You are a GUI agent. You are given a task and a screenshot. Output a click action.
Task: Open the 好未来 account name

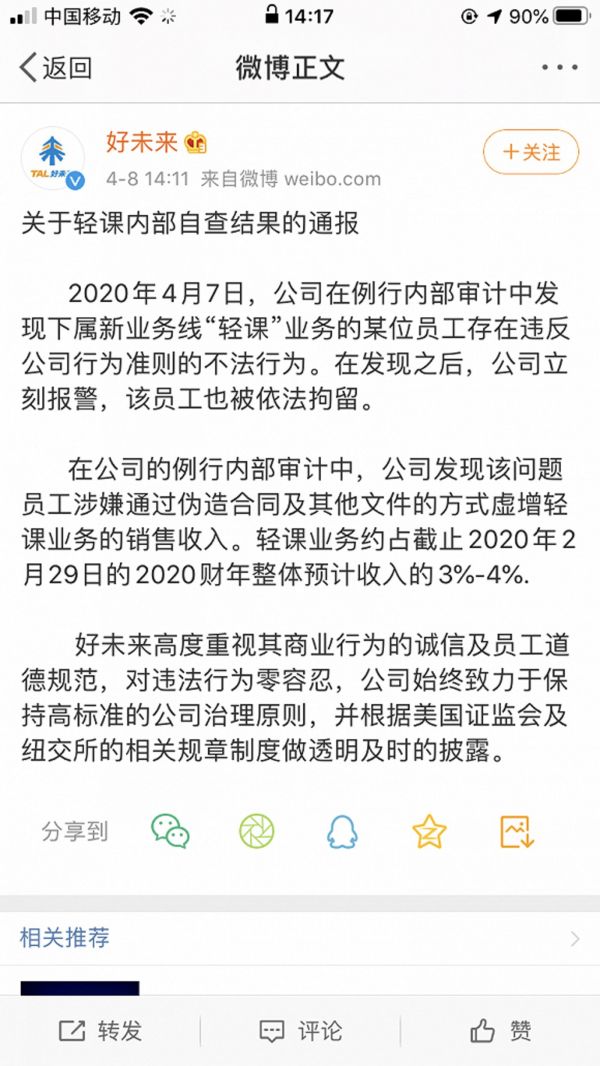tap(142, 142)
